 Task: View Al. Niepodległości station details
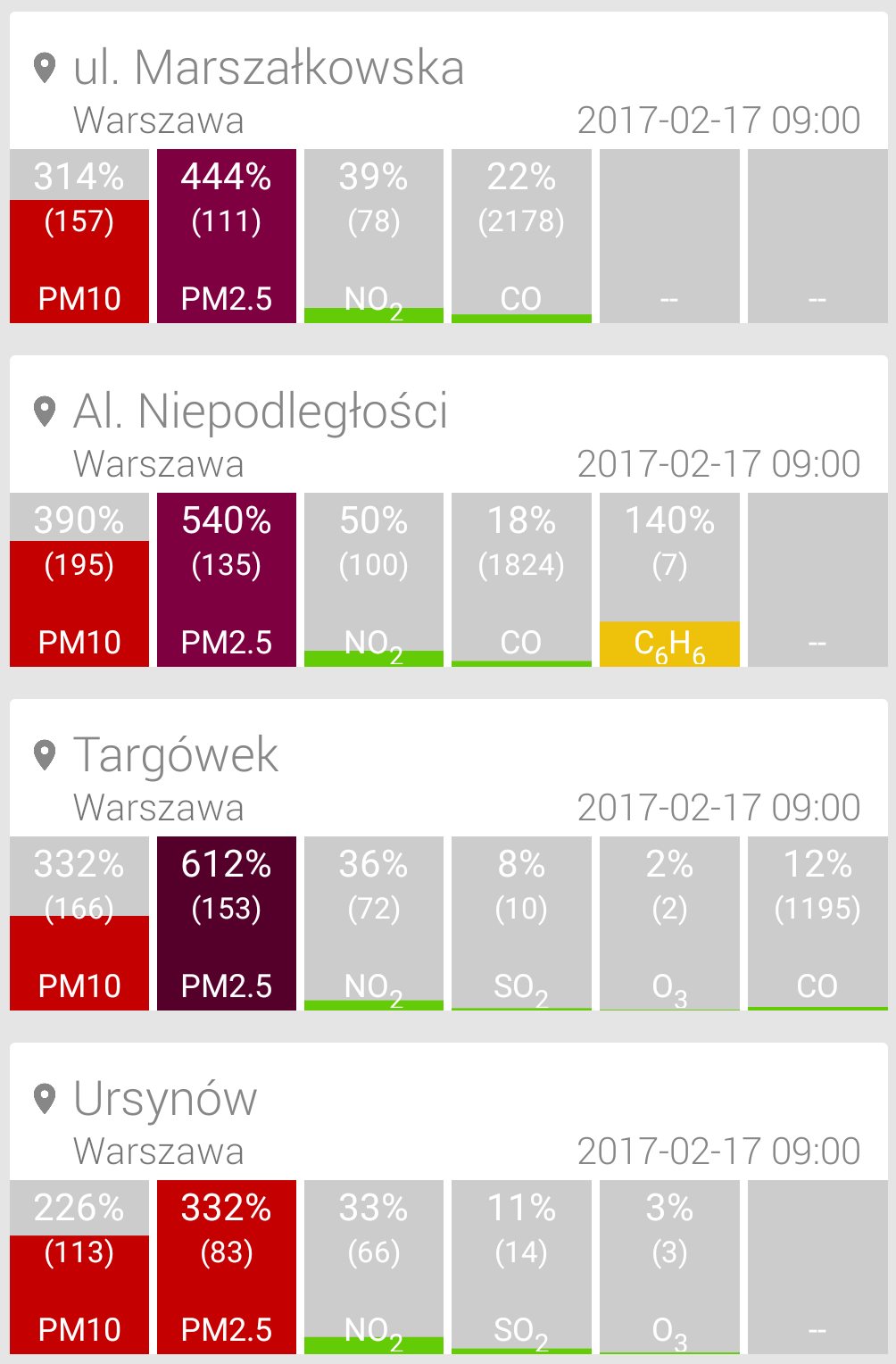tap(261, 412)
